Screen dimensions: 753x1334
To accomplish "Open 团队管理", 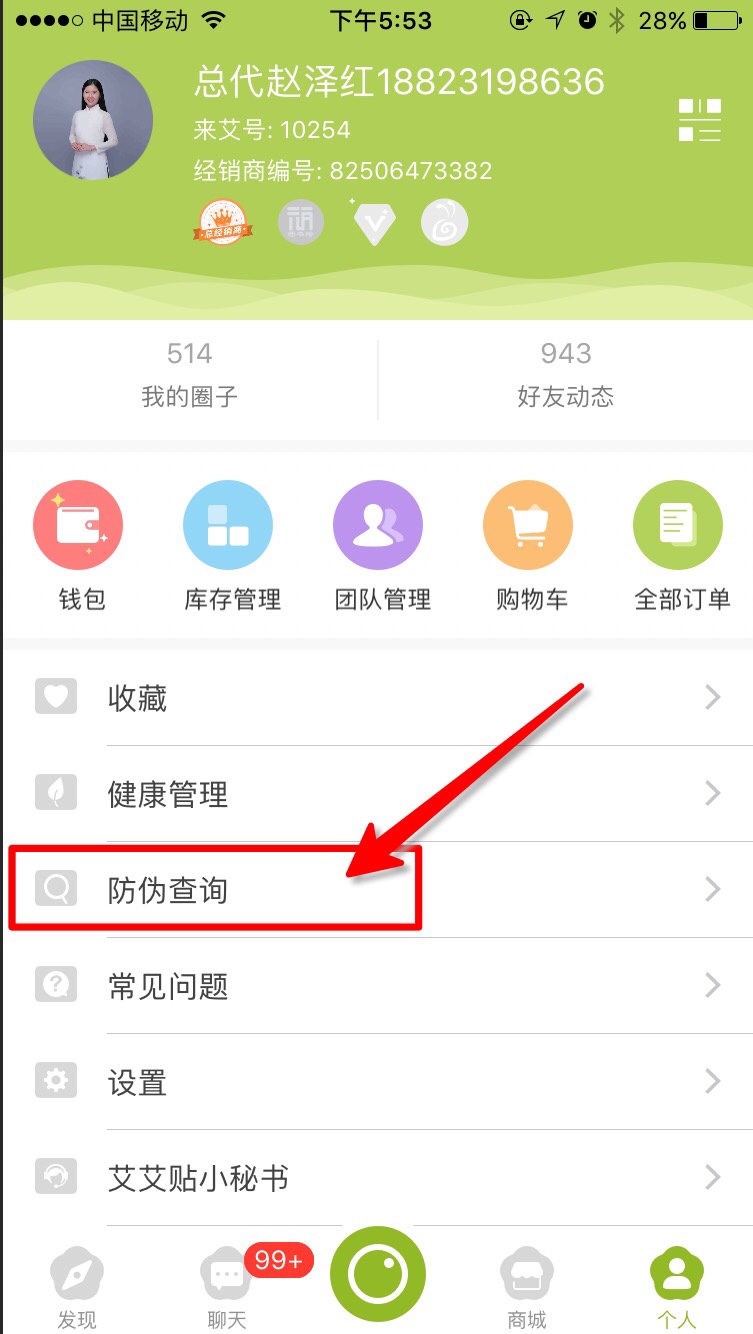I will coord(381,545).
